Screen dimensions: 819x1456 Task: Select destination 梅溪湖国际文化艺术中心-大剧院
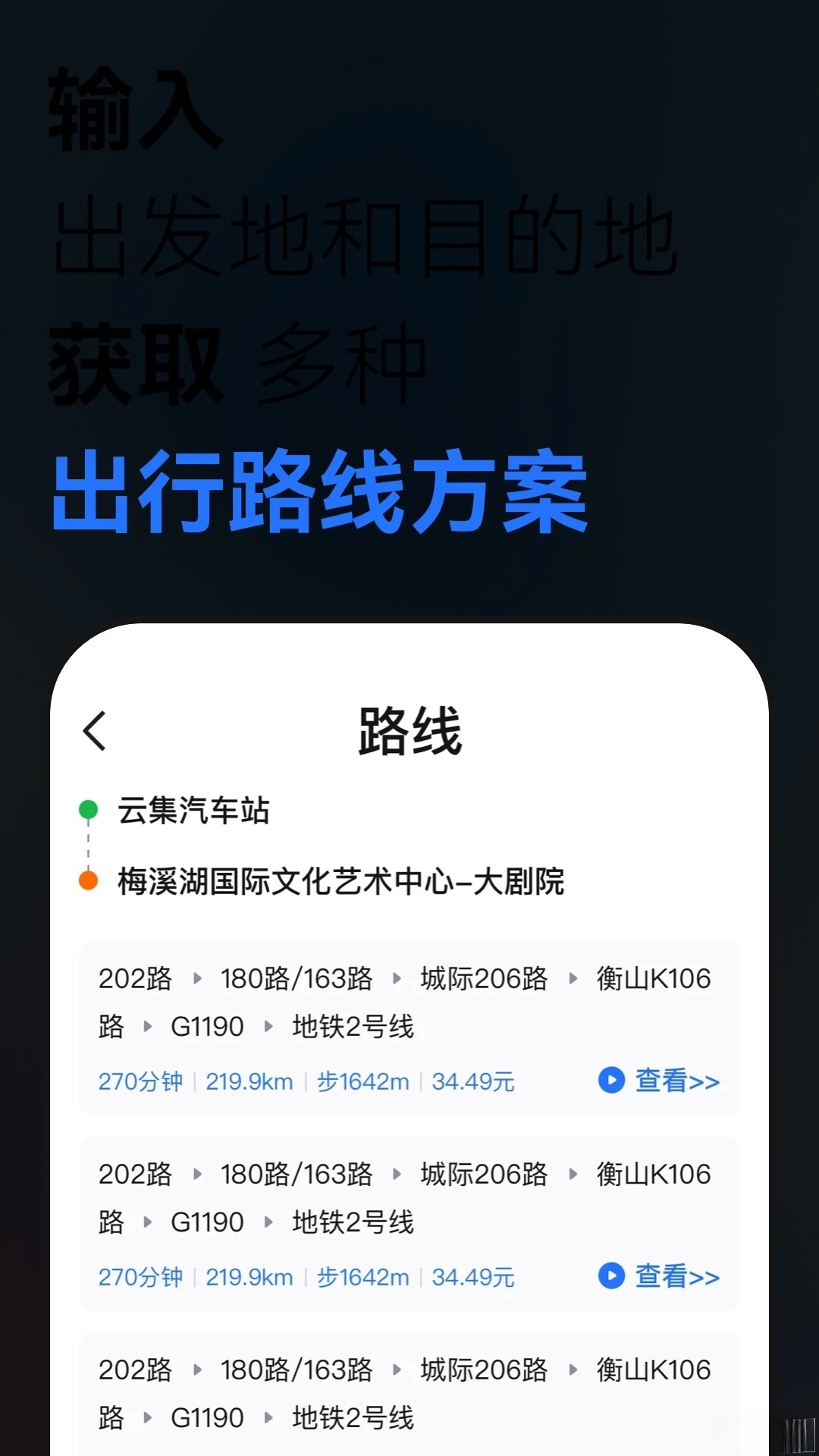pos(343,881)
